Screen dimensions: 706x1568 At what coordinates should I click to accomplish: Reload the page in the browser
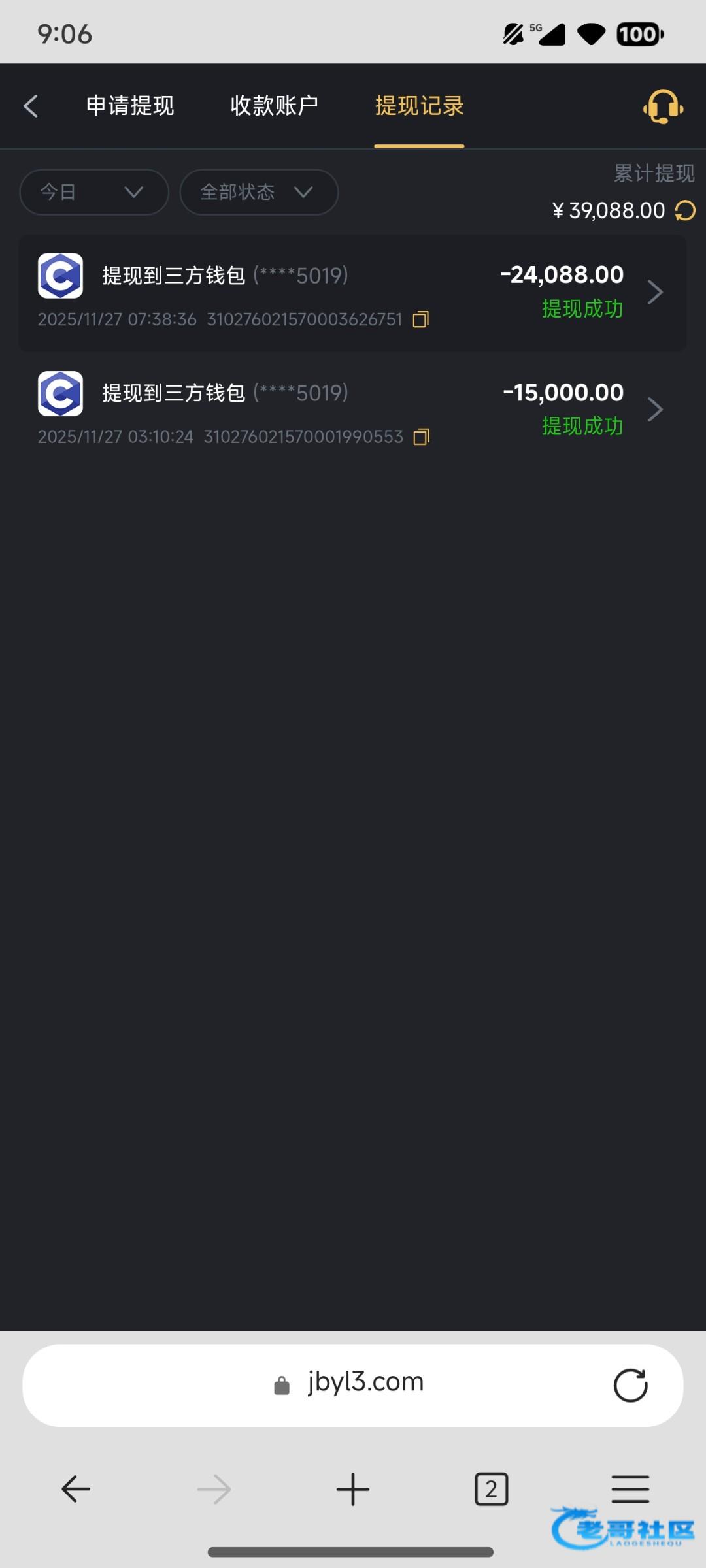click(630, 1384)
